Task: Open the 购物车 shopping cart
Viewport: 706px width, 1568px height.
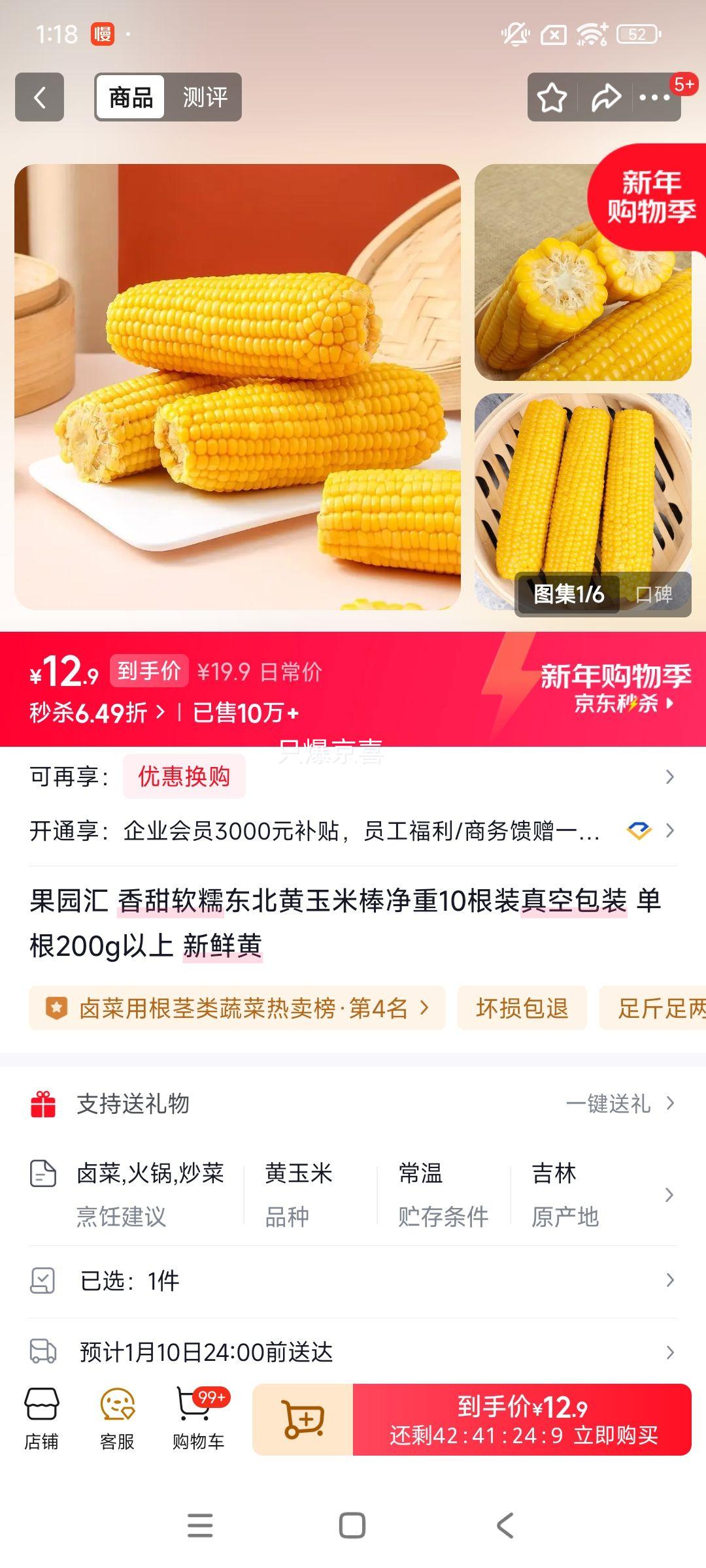Action: click(x=198, y=1419)
